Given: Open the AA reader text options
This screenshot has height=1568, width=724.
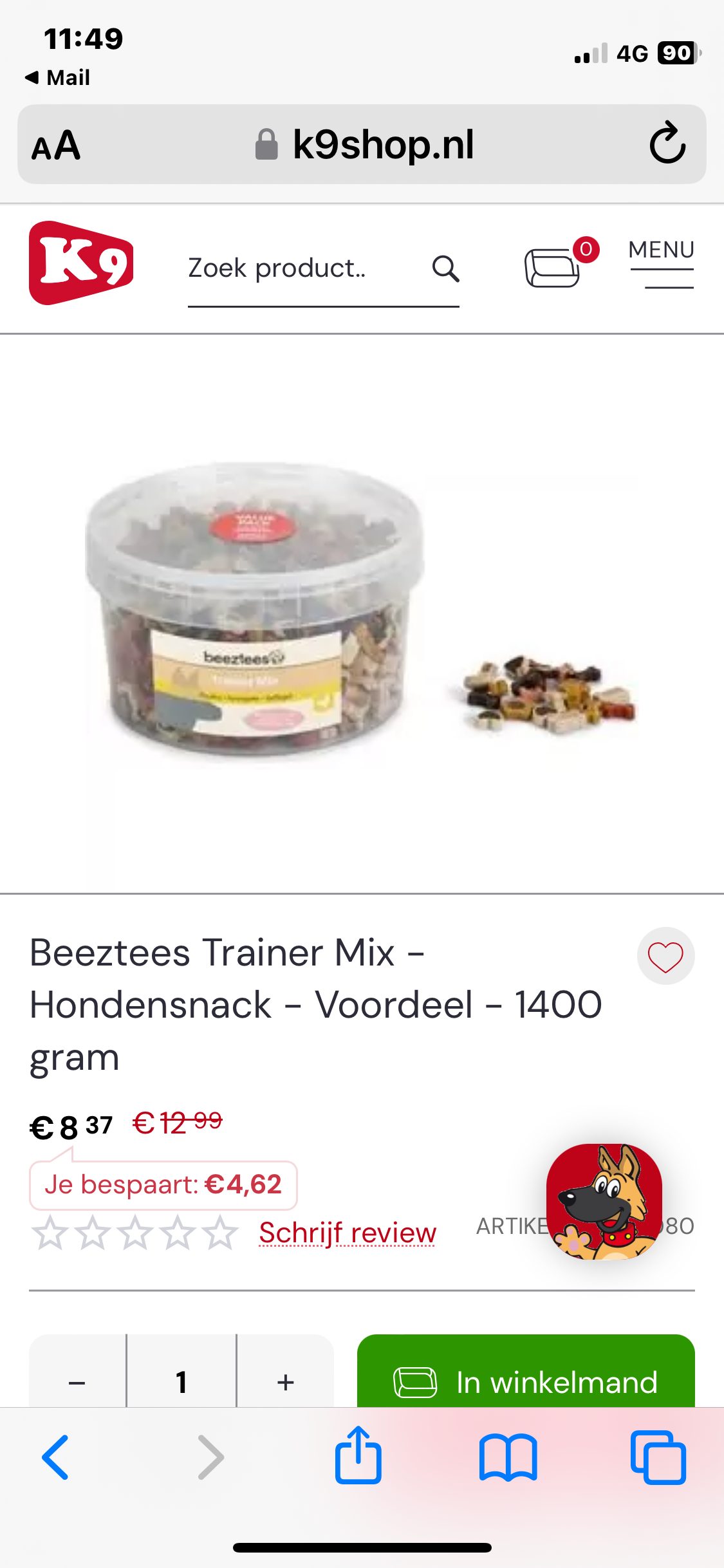Looking at the screenshot, I should coord(57,145).
